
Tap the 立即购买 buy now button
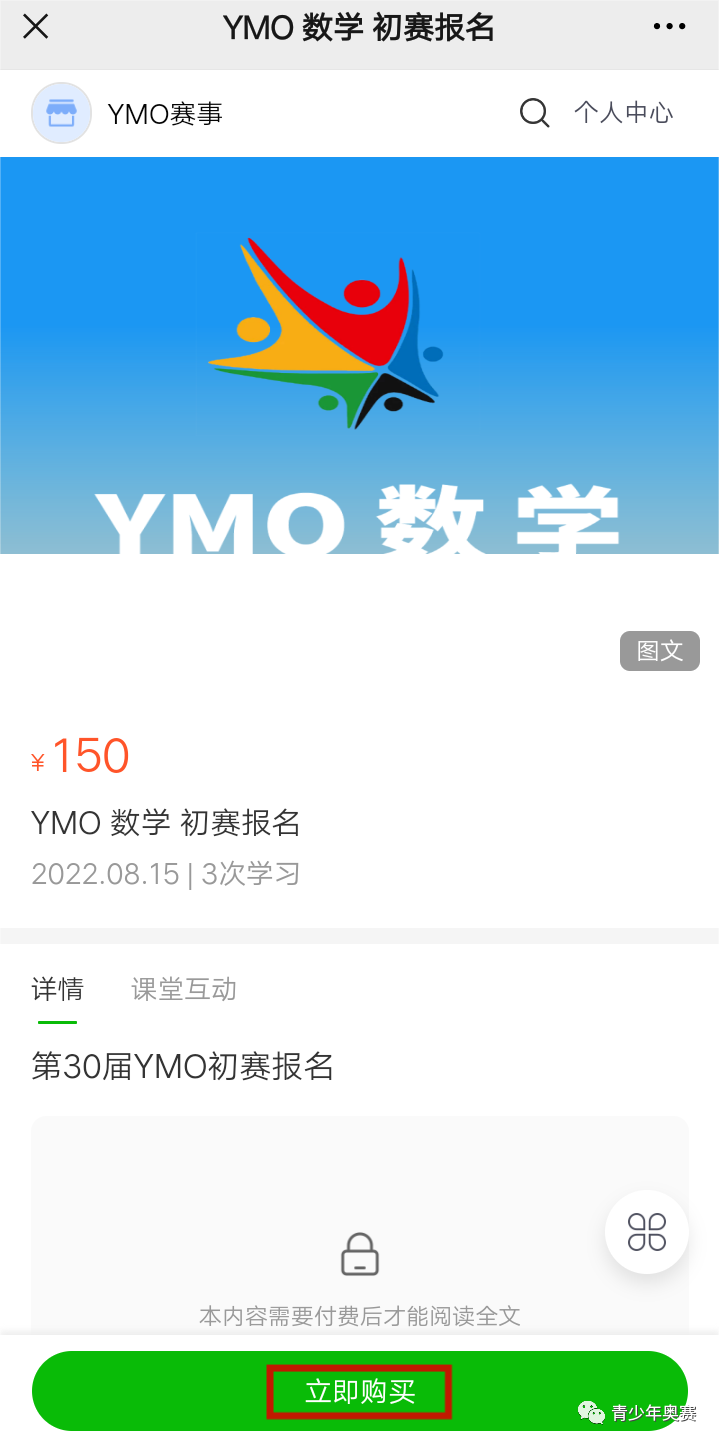(360, 1391)
